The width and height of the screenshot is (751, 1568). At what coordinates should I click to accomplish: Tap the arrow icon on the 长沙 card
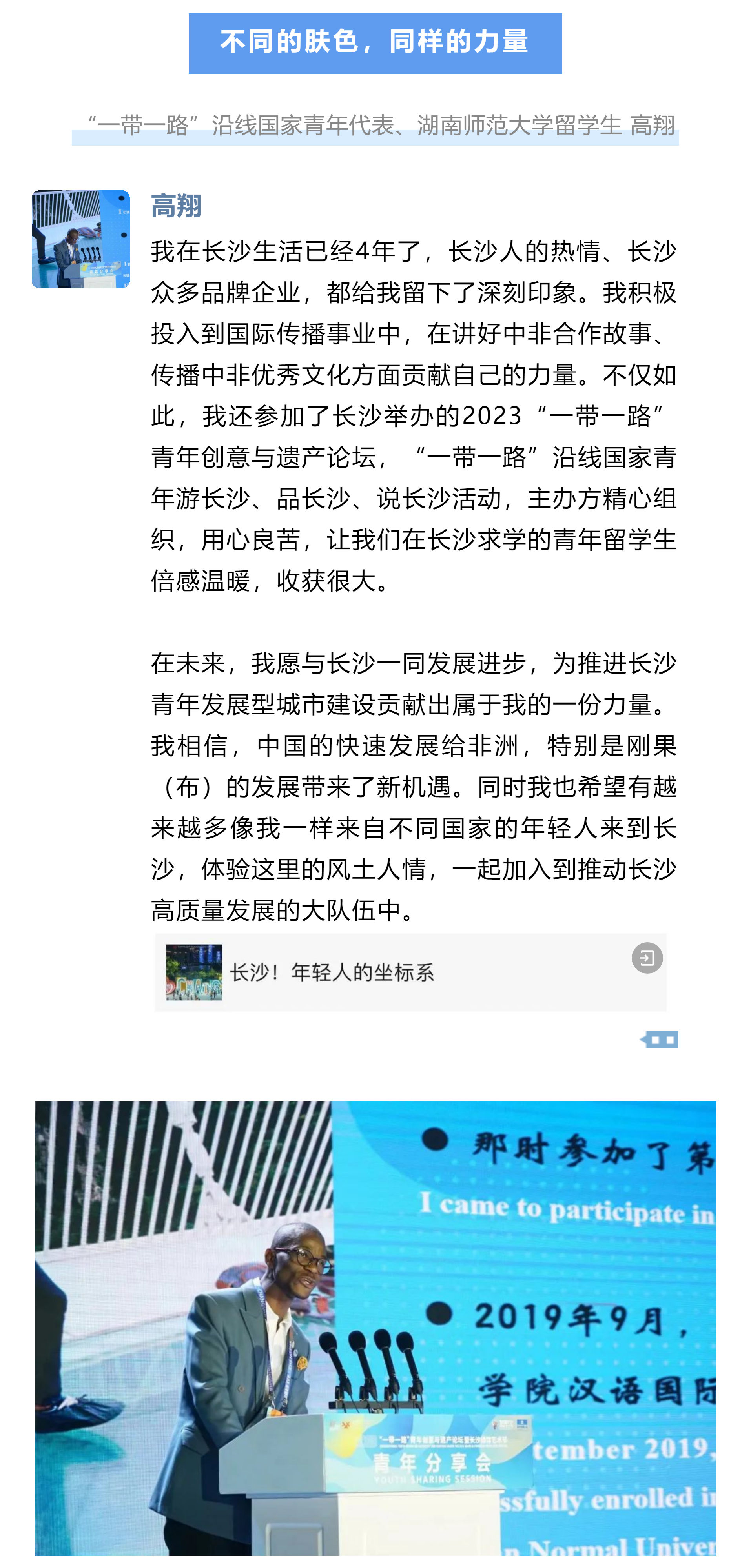click(646, 958)
